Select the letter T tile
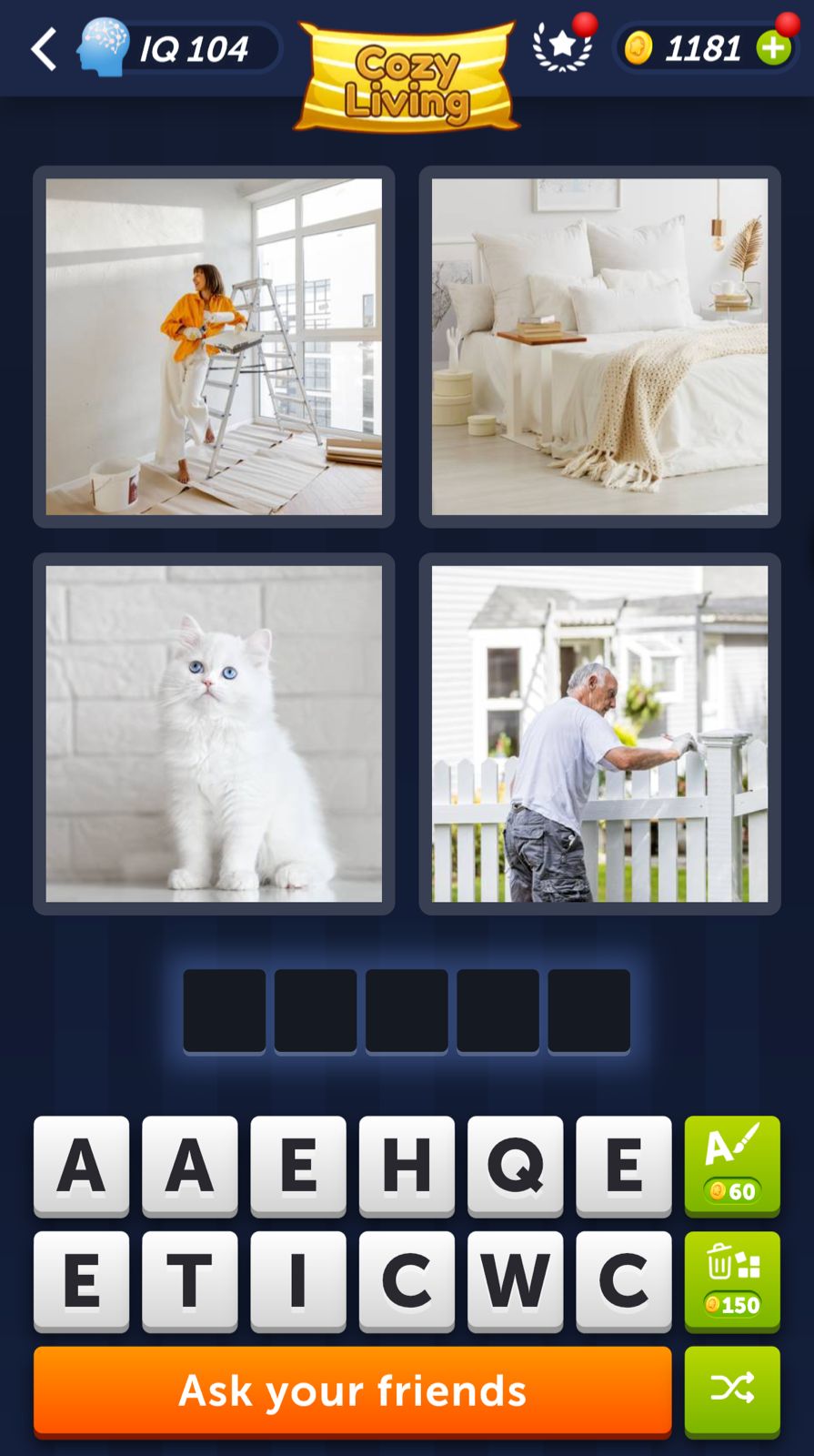This screenshot has width=814, height=1456. [189, 1279]
